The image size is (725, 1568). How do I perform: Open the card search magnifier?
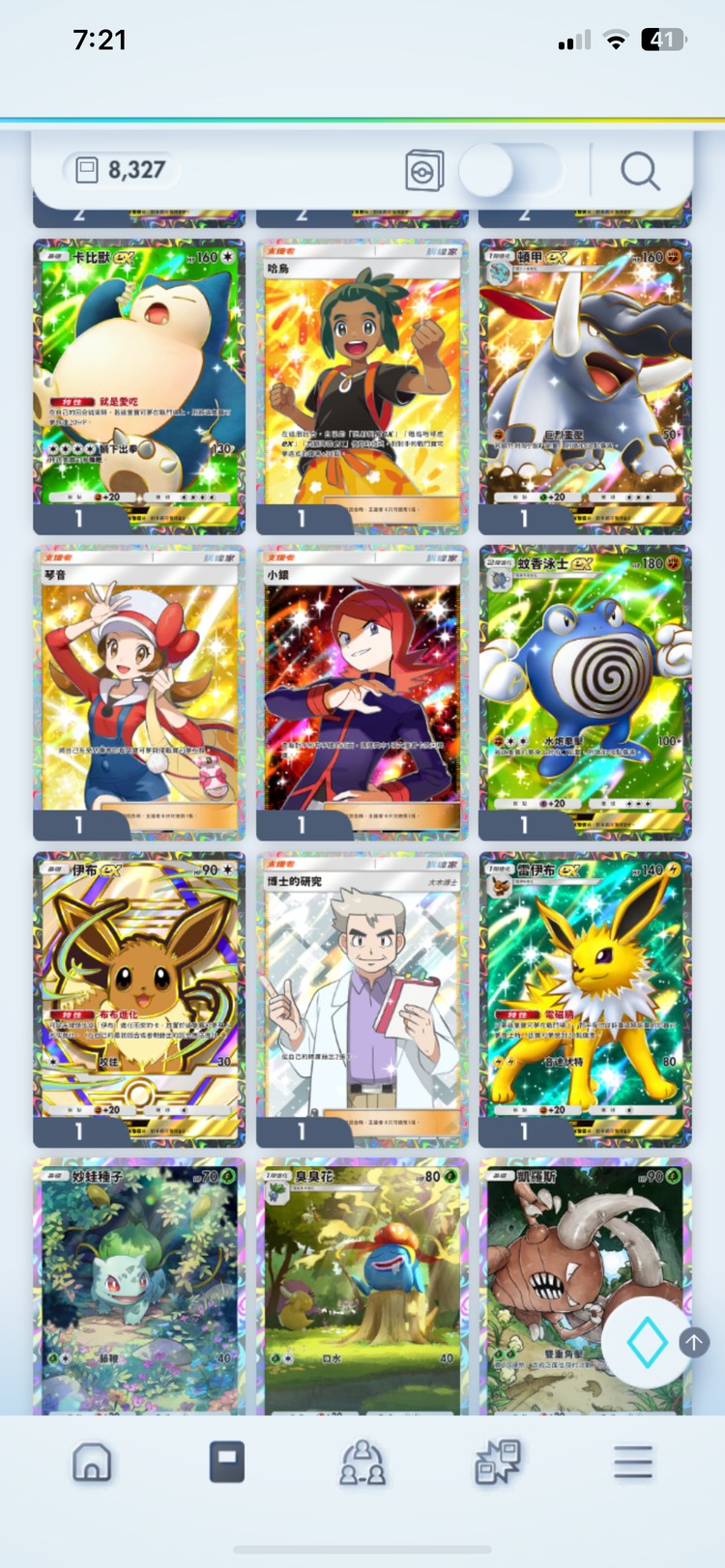point(640,171)
